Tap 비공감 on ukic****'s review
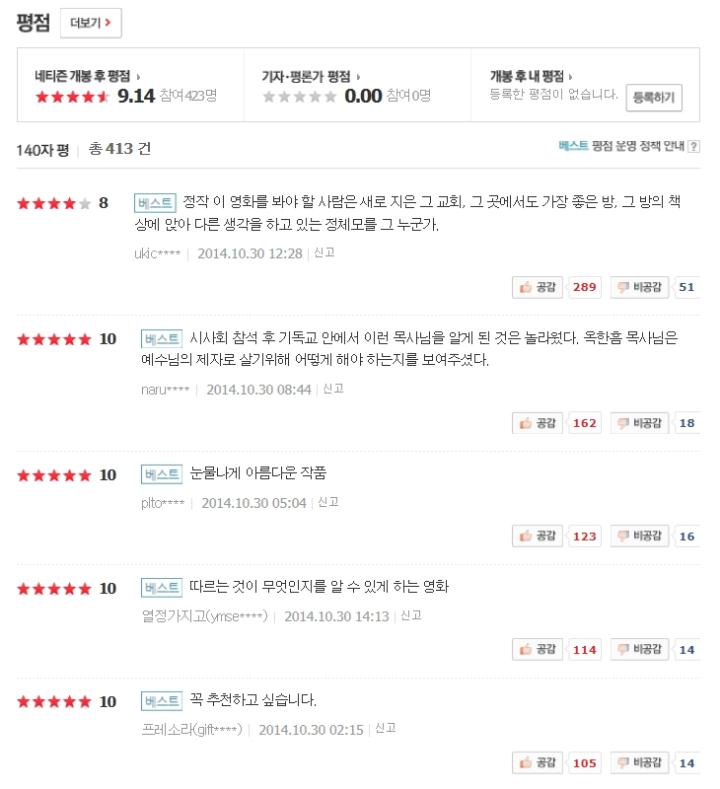The image size is (720, 789). [639, 287]
